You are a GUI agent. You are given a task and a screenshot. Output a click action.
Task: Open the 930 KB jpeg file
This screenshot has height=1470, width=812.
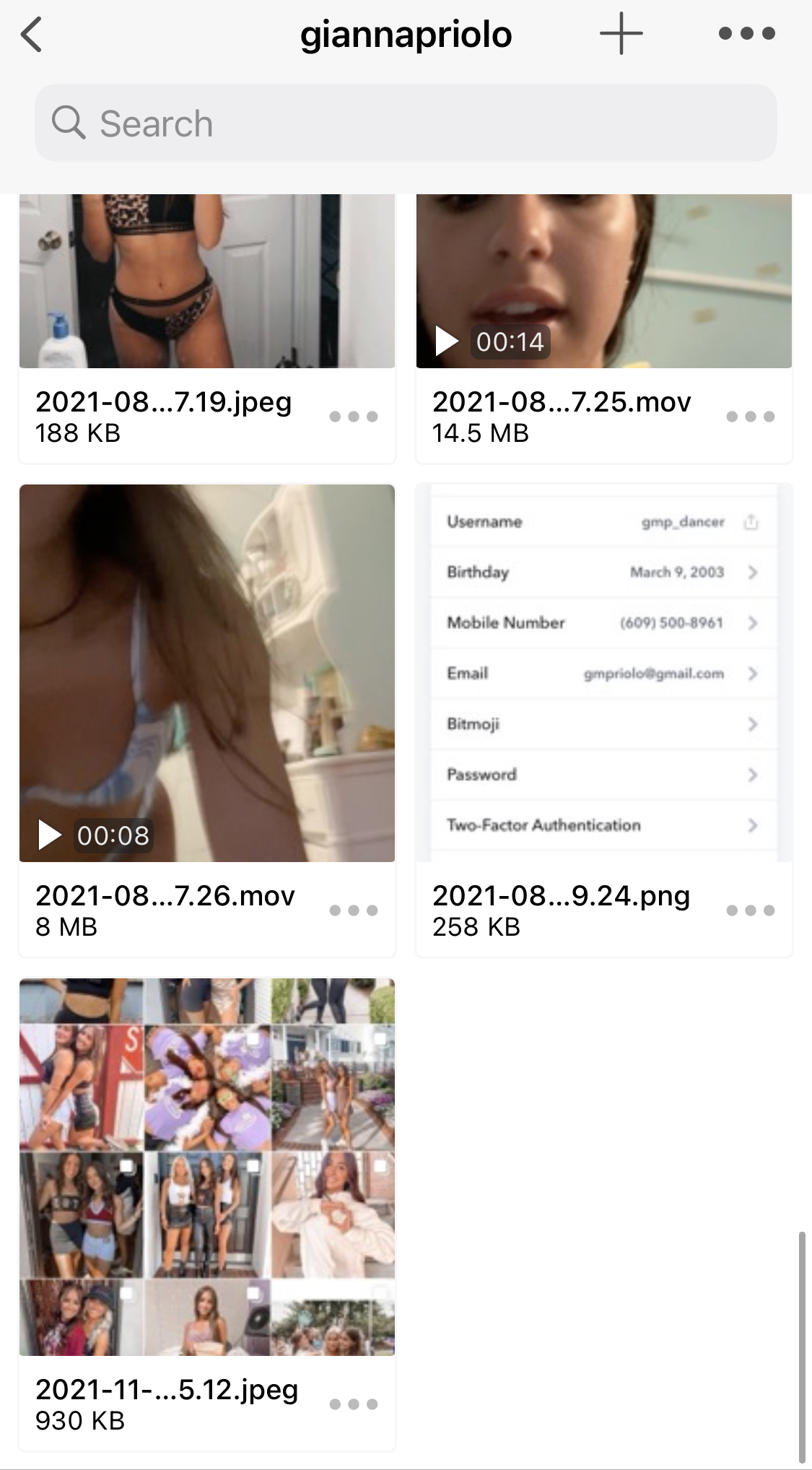(207, 1167)
